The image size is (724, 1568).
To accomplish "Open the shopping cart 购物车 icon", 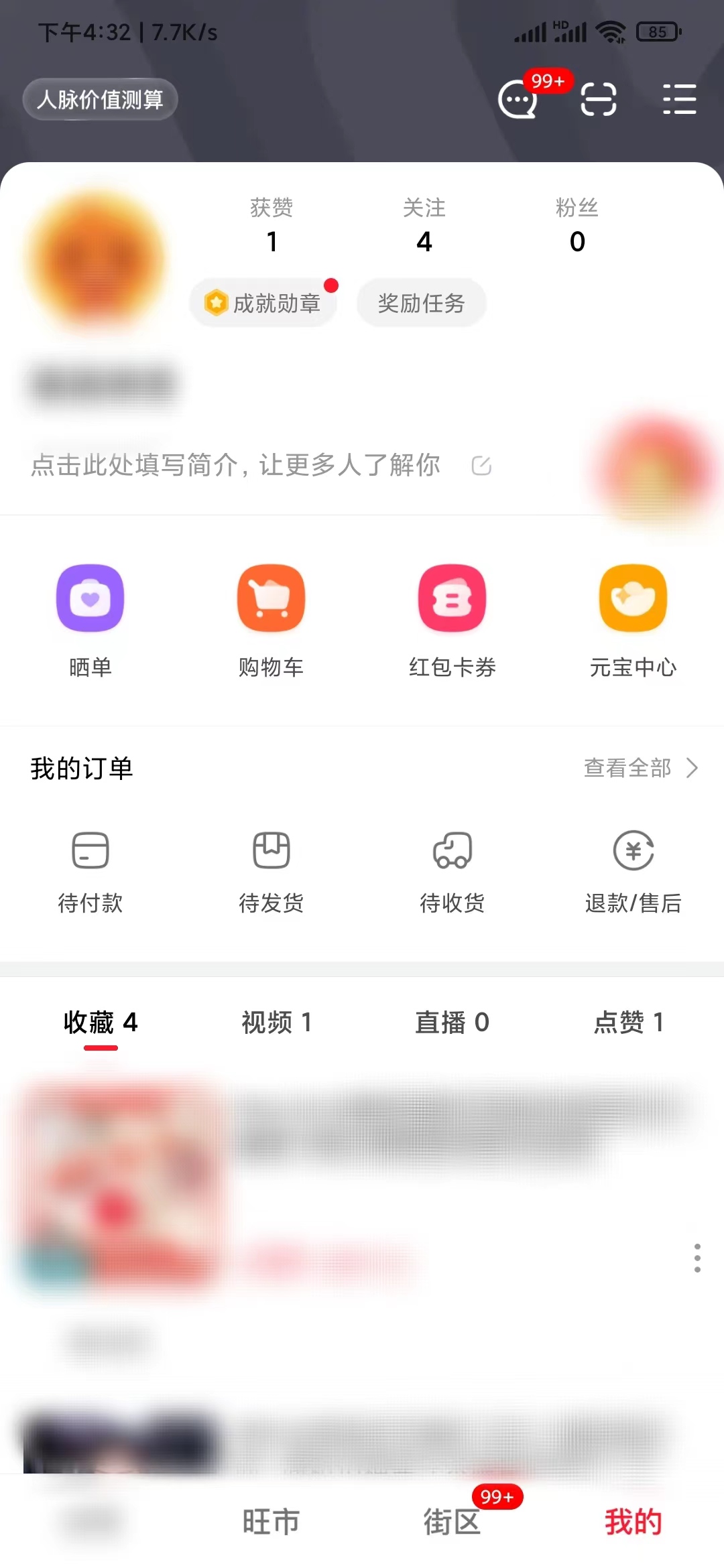I will tap(271, 598).
